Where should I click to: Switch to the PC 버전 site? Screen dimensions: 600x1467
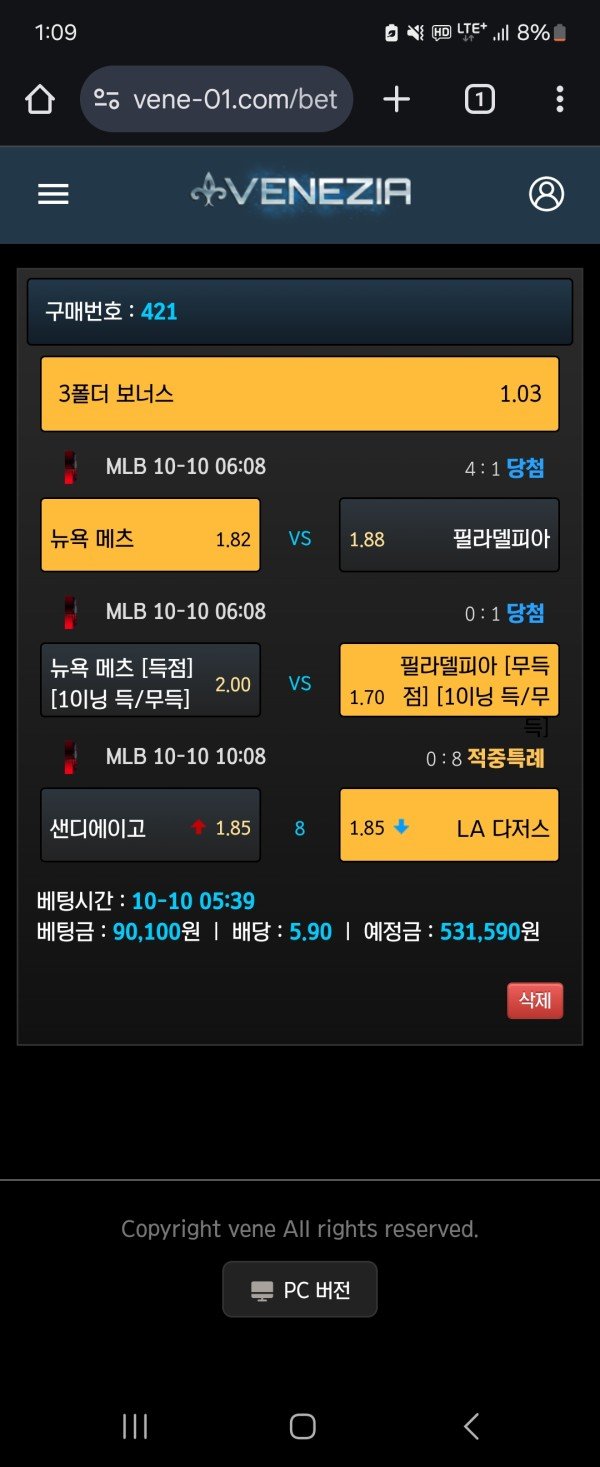click(x=300, y=1290)
